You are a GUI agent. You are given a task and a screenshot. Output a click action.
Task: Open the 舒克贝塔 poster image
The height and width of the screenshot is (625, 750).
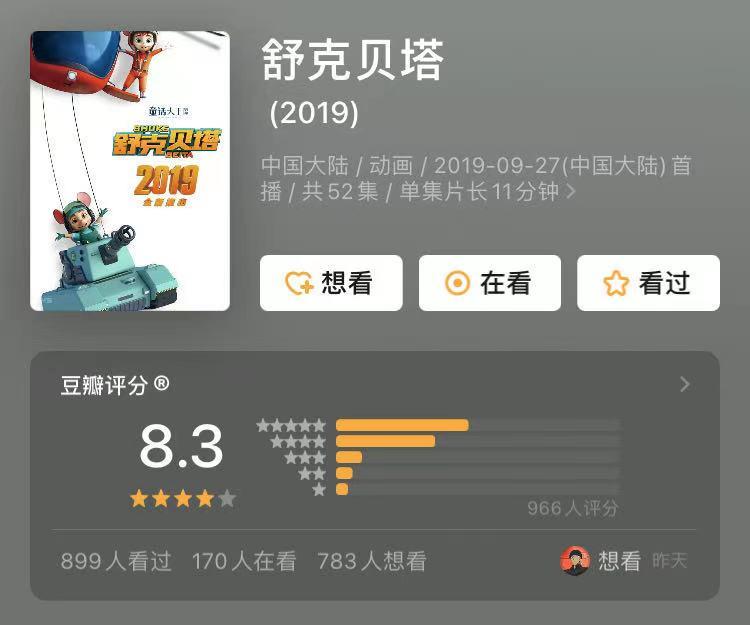click(x=130, y=171)
